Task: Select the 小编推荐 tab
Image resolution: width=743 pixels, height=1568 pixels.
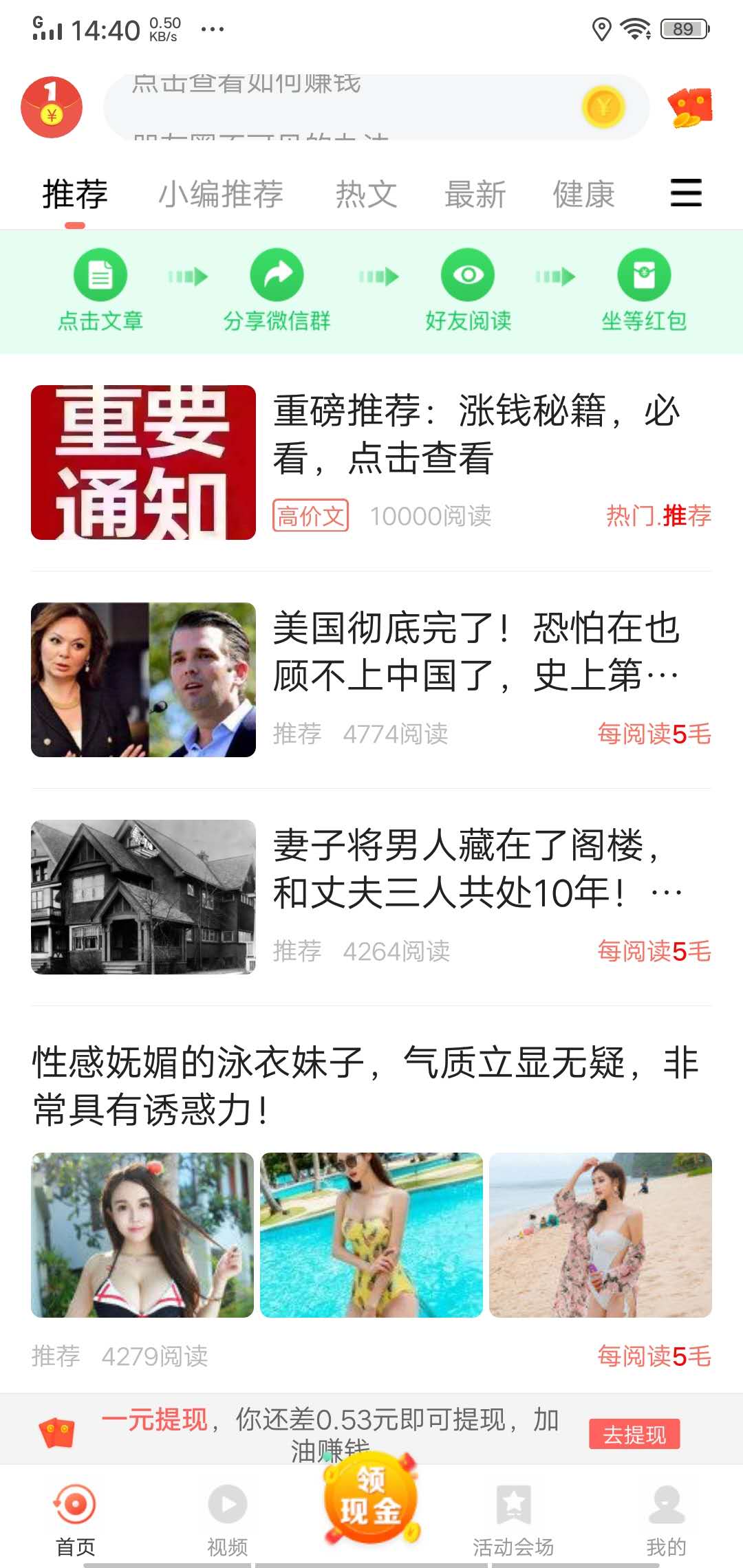Action: [x=222, y=195]
